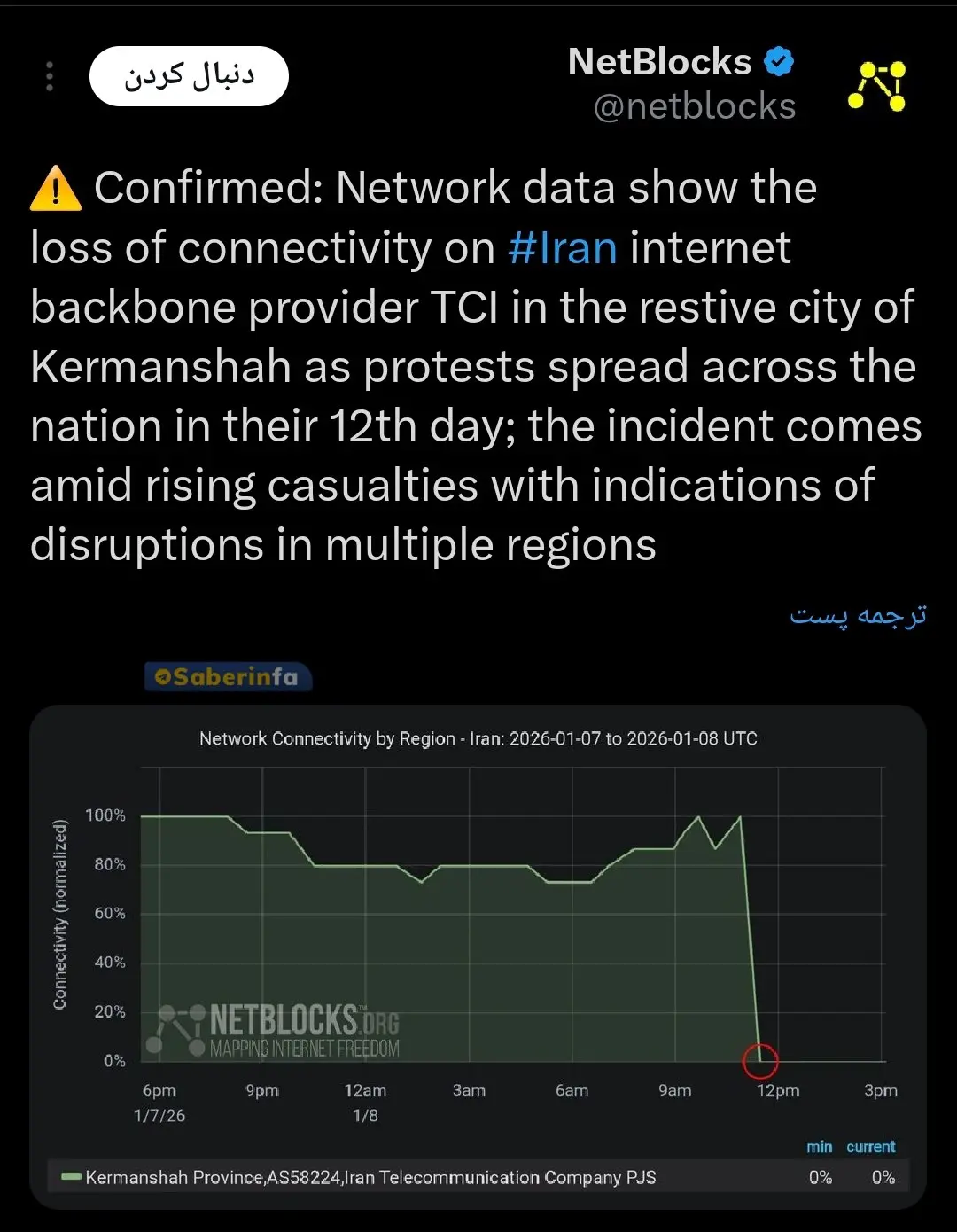The image size is (957, 1232).
Task: Open the @netblocks account handle
Action: pos(694,107)
